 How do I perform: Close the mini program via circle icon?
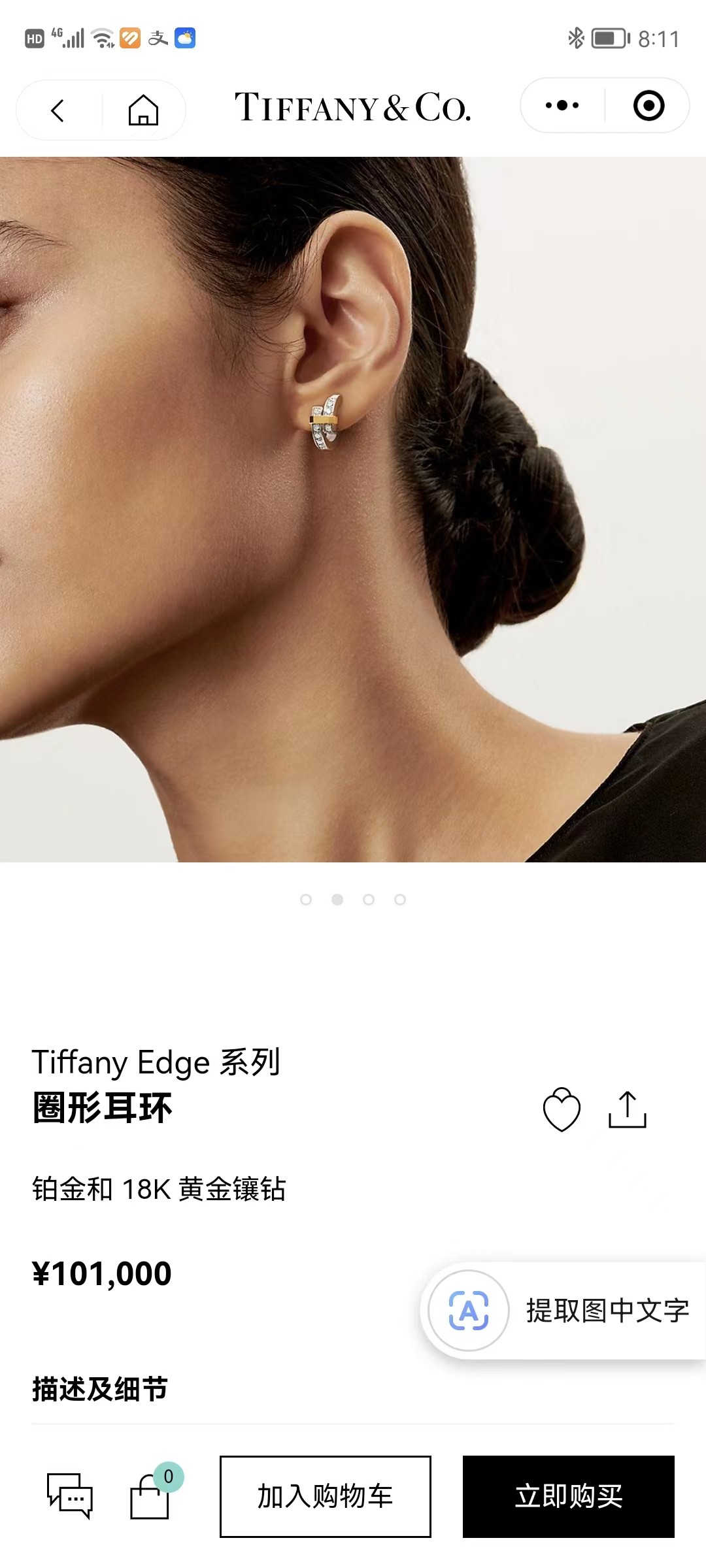(648, 106)
